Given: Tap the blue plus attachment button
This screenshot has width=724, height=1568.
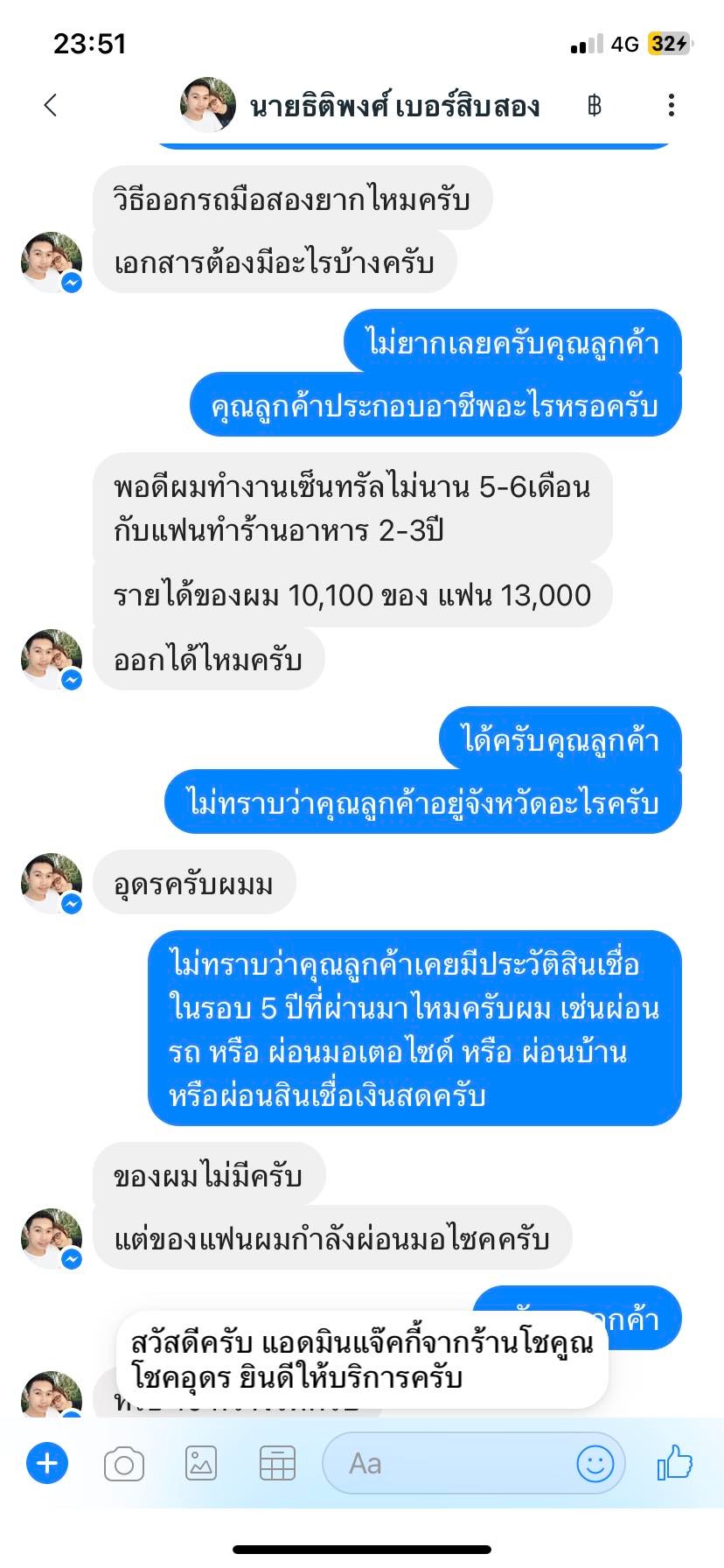Looking at the screenshot, I should [47, 1463].
